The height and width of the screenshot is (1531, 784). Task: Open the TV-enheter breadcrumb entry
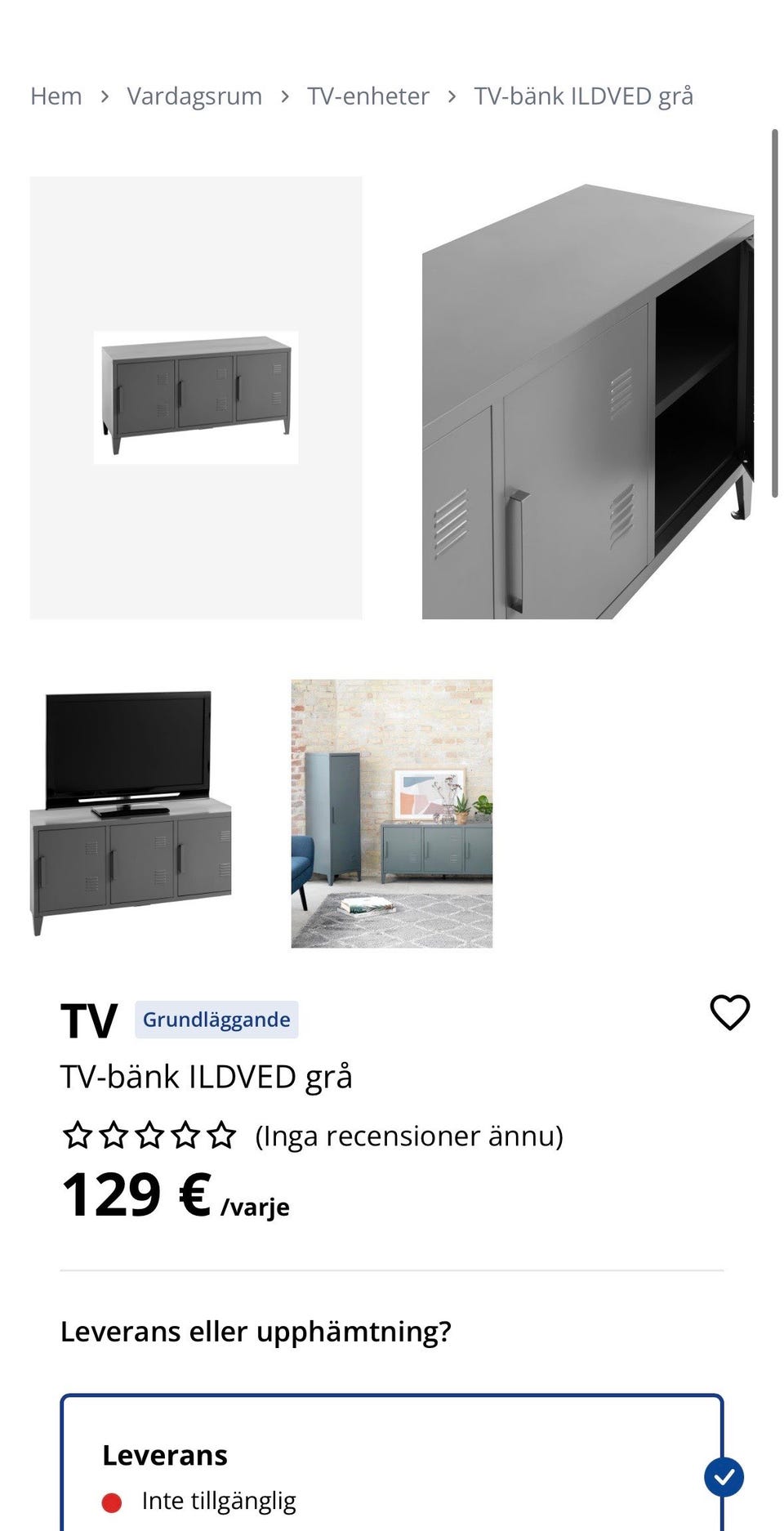pyautogui.click(x=367, y=96)
